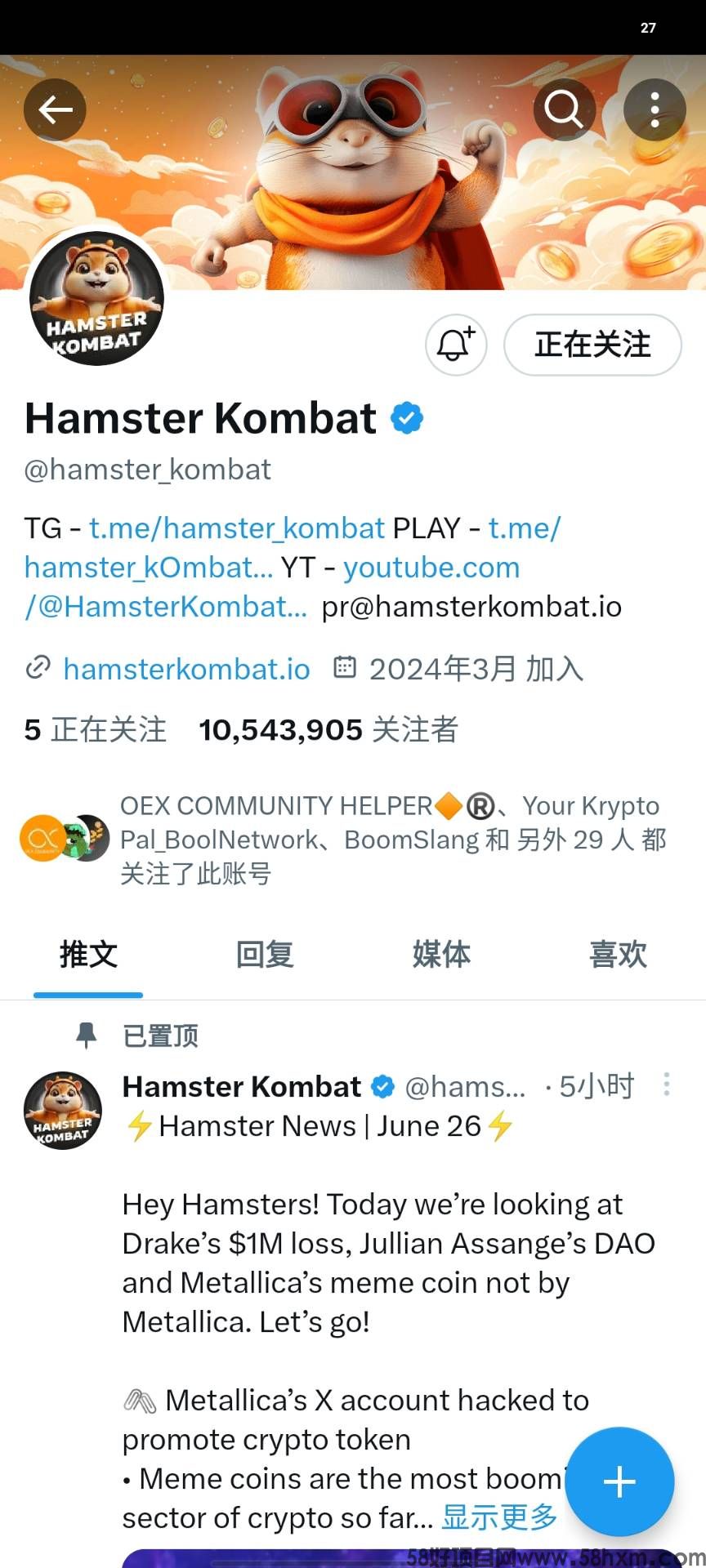
Task: Visit the hamsterkombat.io website link
Action: [x=186, y=670]
